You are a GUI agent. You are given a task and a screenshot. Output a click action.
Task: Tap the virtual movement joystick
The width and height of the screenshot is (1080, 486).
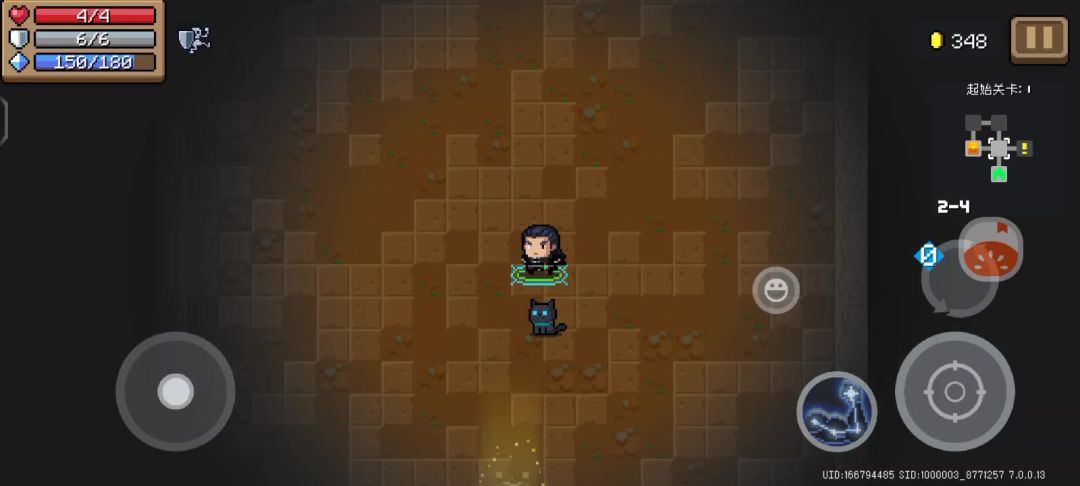click(175, 391)
